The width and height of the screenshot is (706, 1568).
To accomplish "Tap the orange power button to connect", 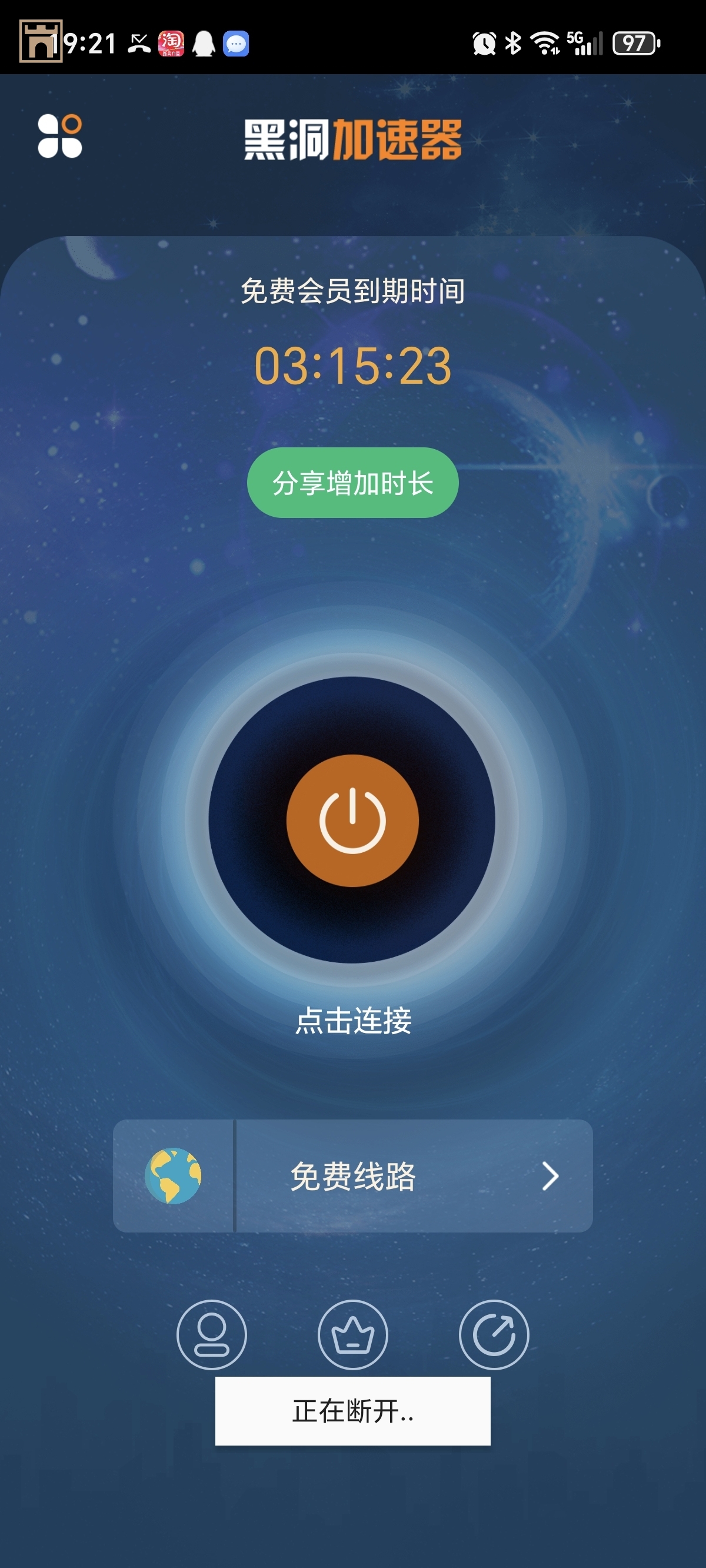I will point(352,820).
